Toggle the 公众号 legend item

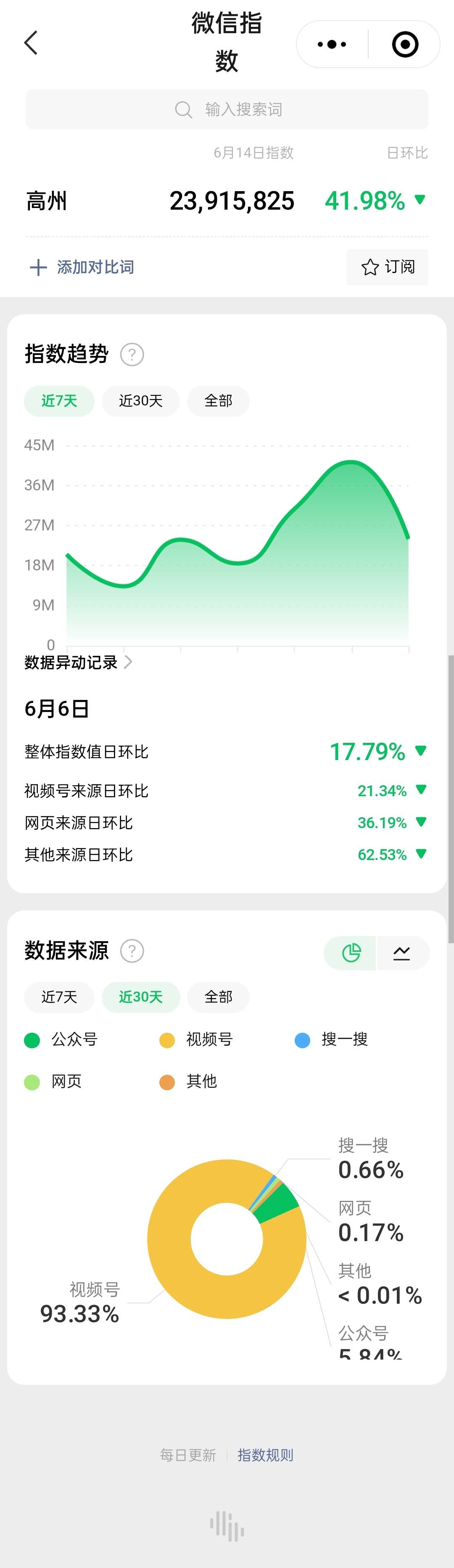tap(61, 1039)
